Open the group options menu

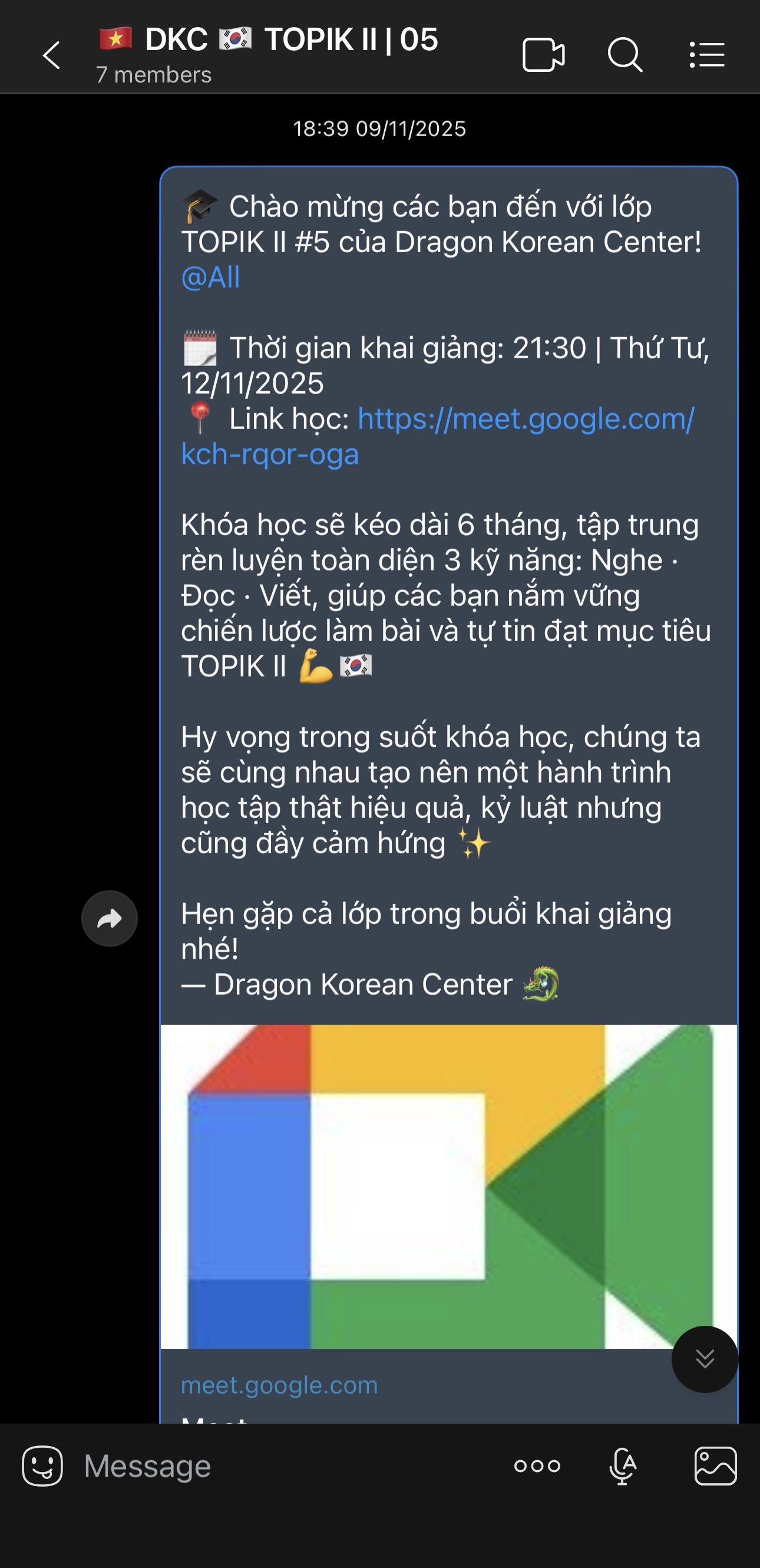coord(706,55)
